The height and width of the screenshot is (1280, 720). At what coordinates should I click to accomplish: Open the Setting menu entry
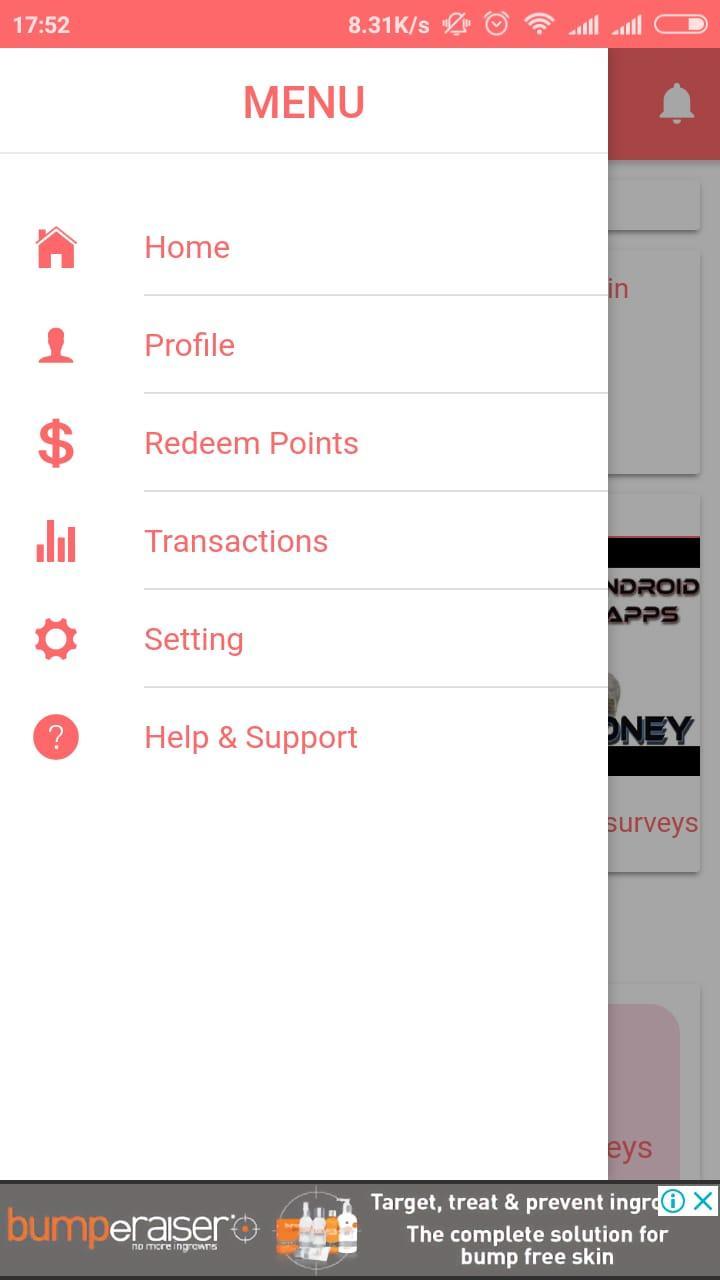[194, 638]
